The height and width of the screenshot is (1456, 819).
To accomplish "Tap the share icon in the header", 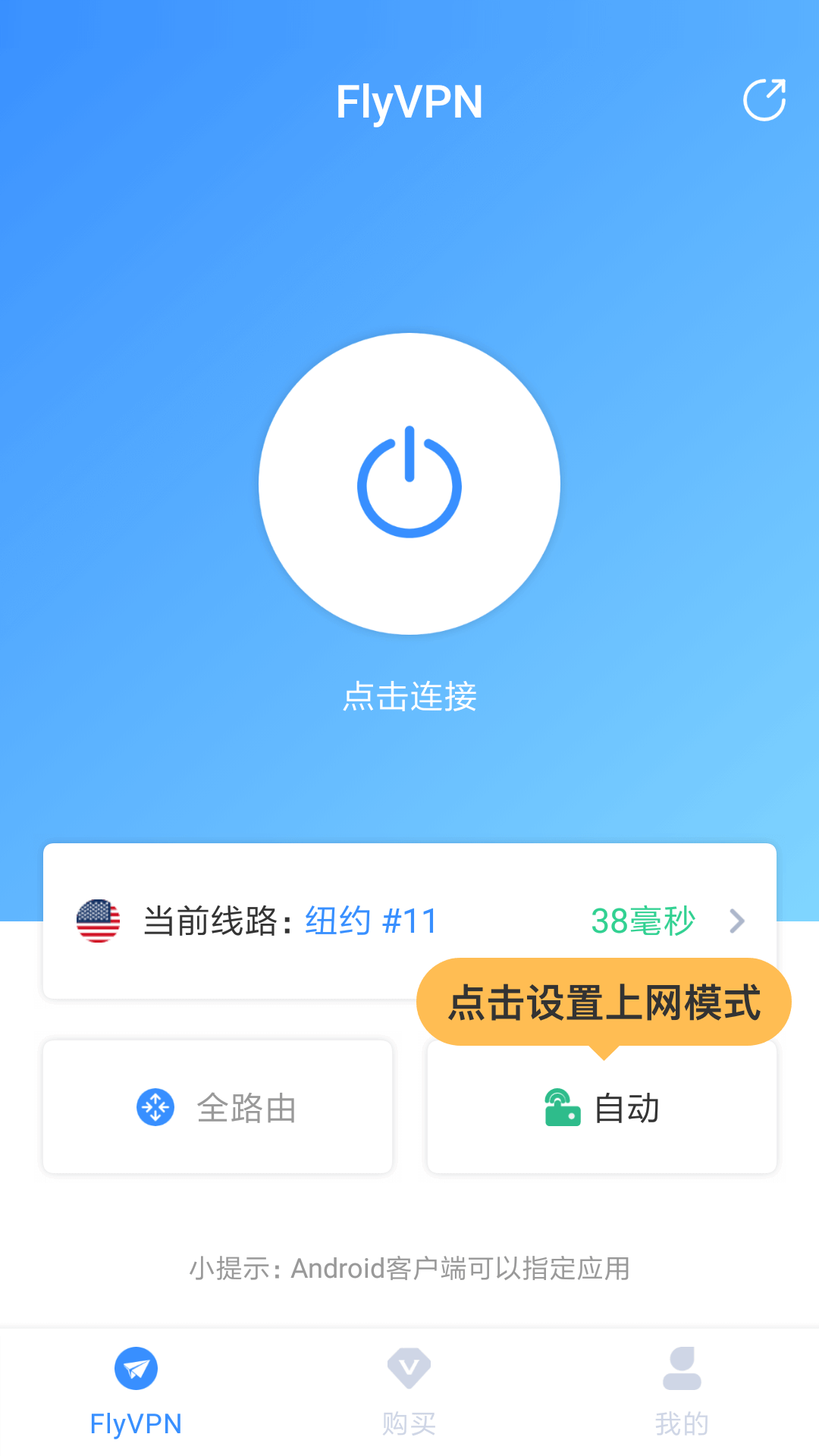I will pyautogui.click(x=764, y=100).
